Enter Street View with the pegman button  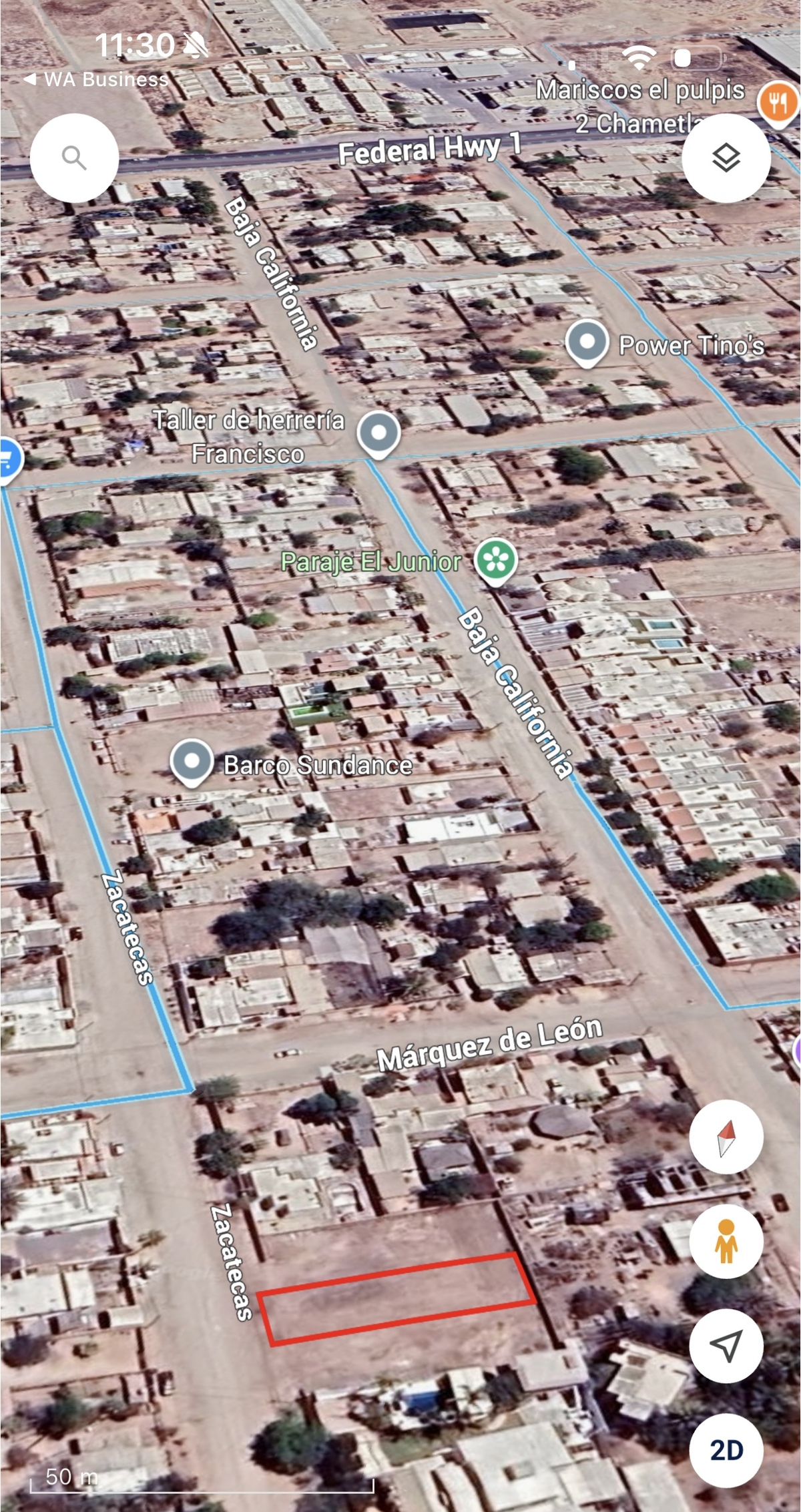click(x=726, y=1242)
